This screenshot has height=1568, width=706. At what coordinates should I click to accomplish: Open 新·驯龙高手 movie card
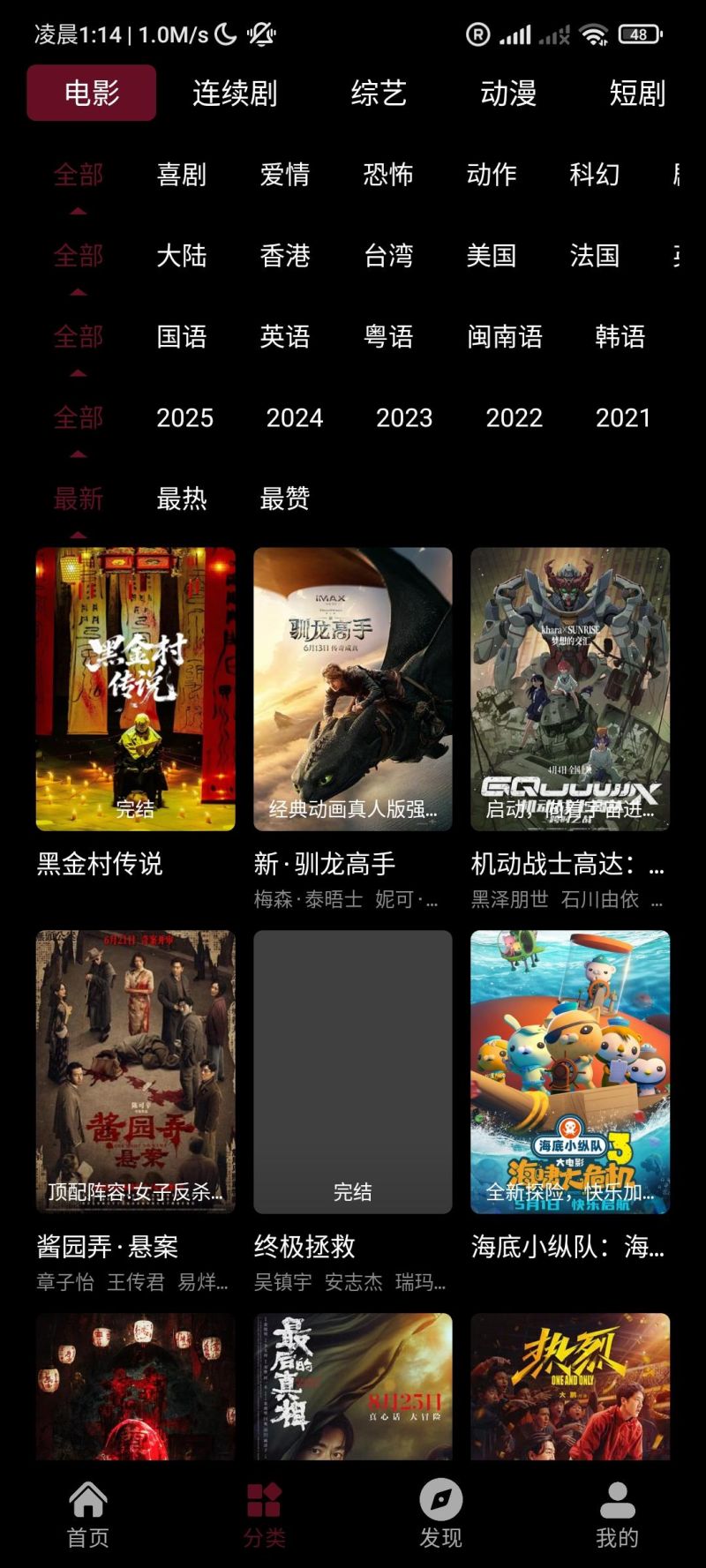click(x=353, y=689)
